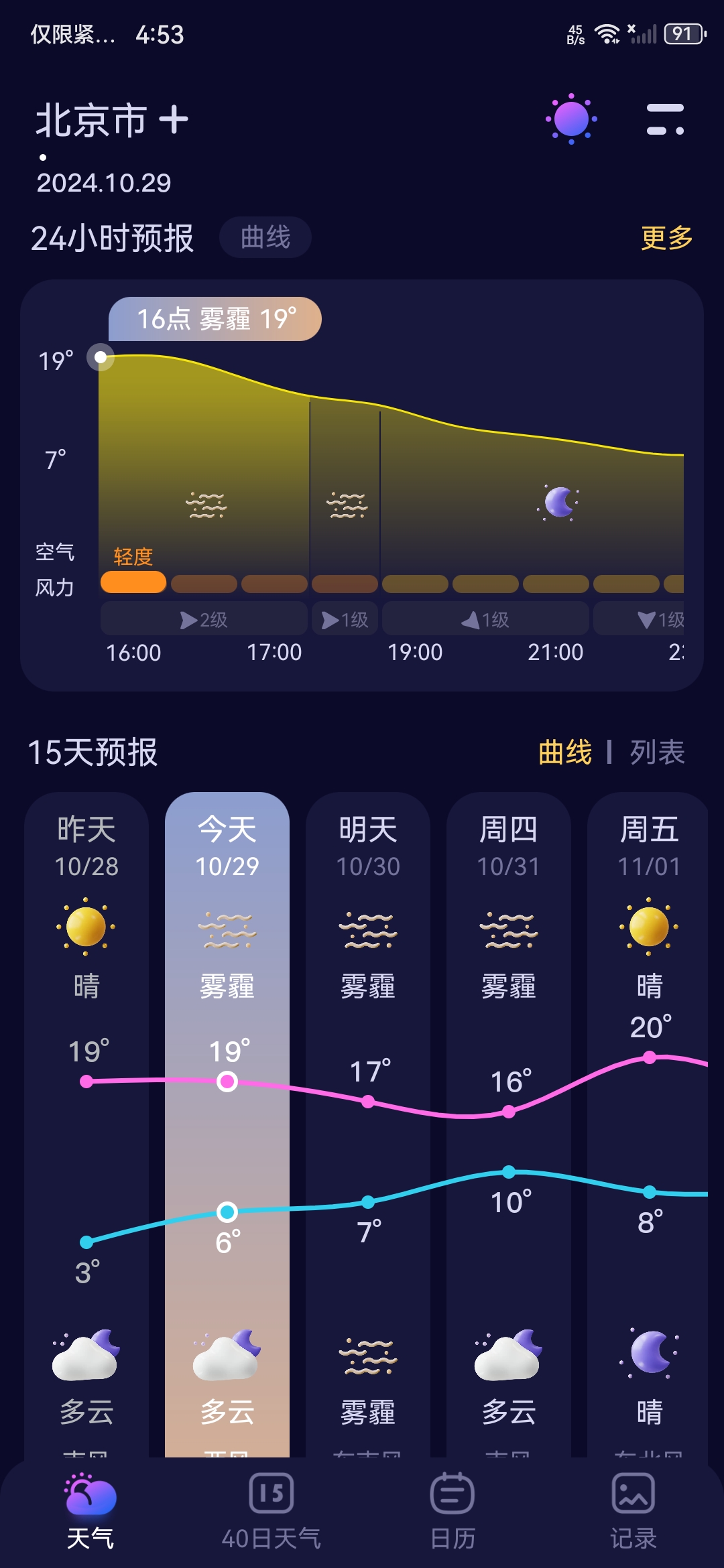Viewport: 724px width, 1568px height.
Task: Open 更多 for hourly forecast
Action: (666, 237)
